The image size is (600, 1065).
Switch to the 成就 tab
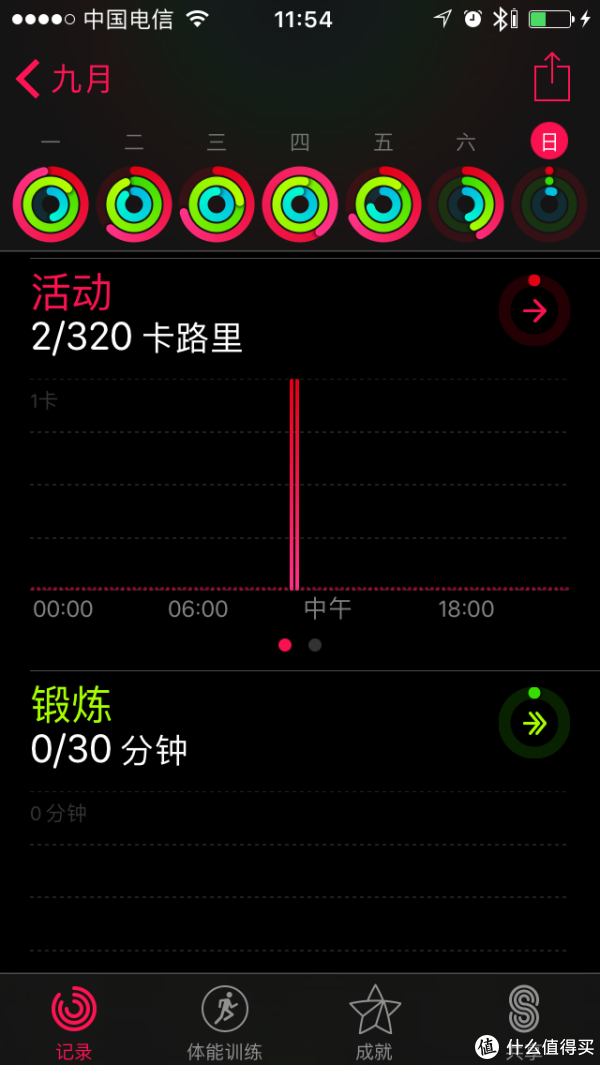(x=374, y=1022)
